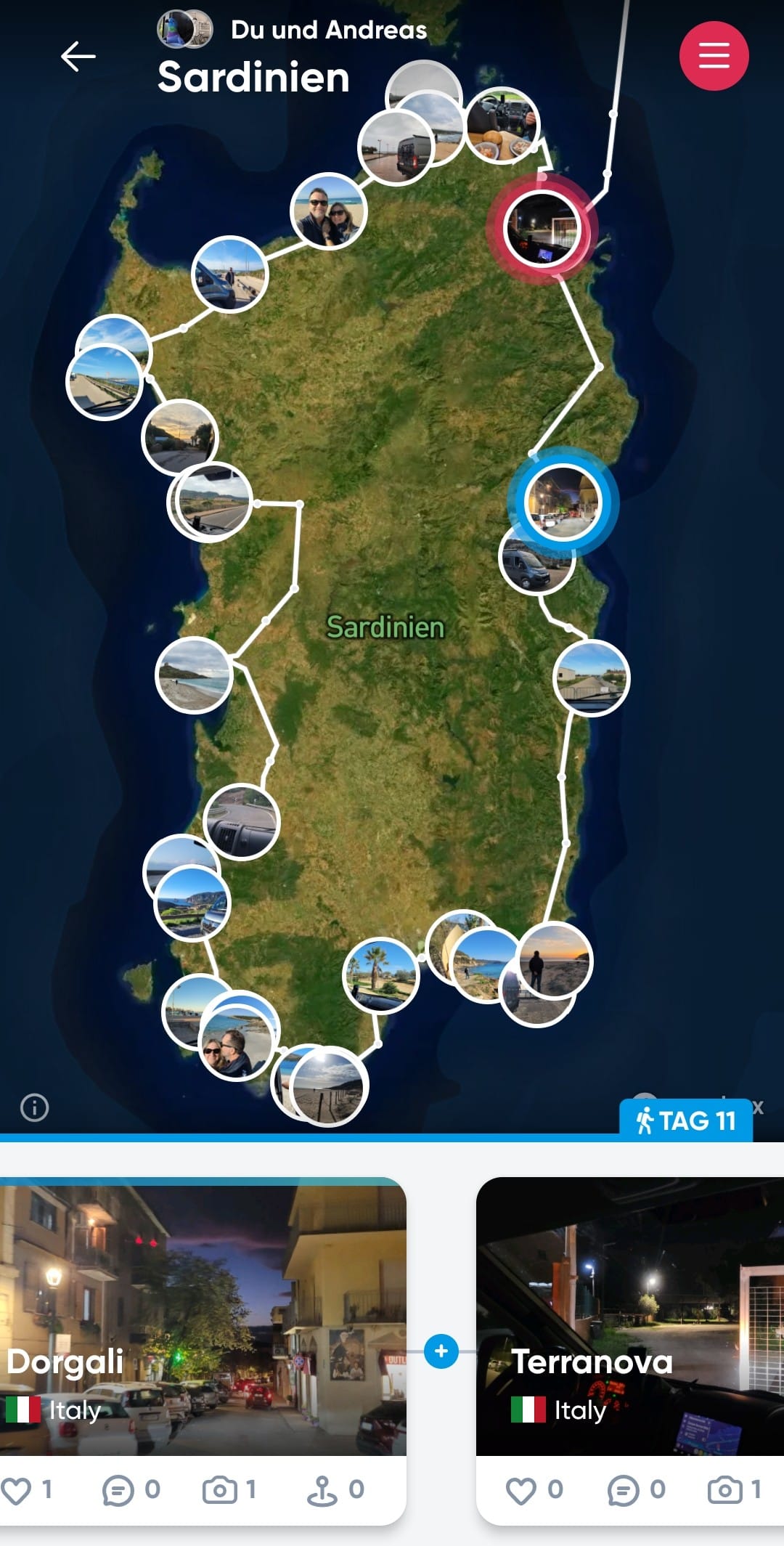
Task: View photos of the Terranova step
Action: [x=724, y=1491]
